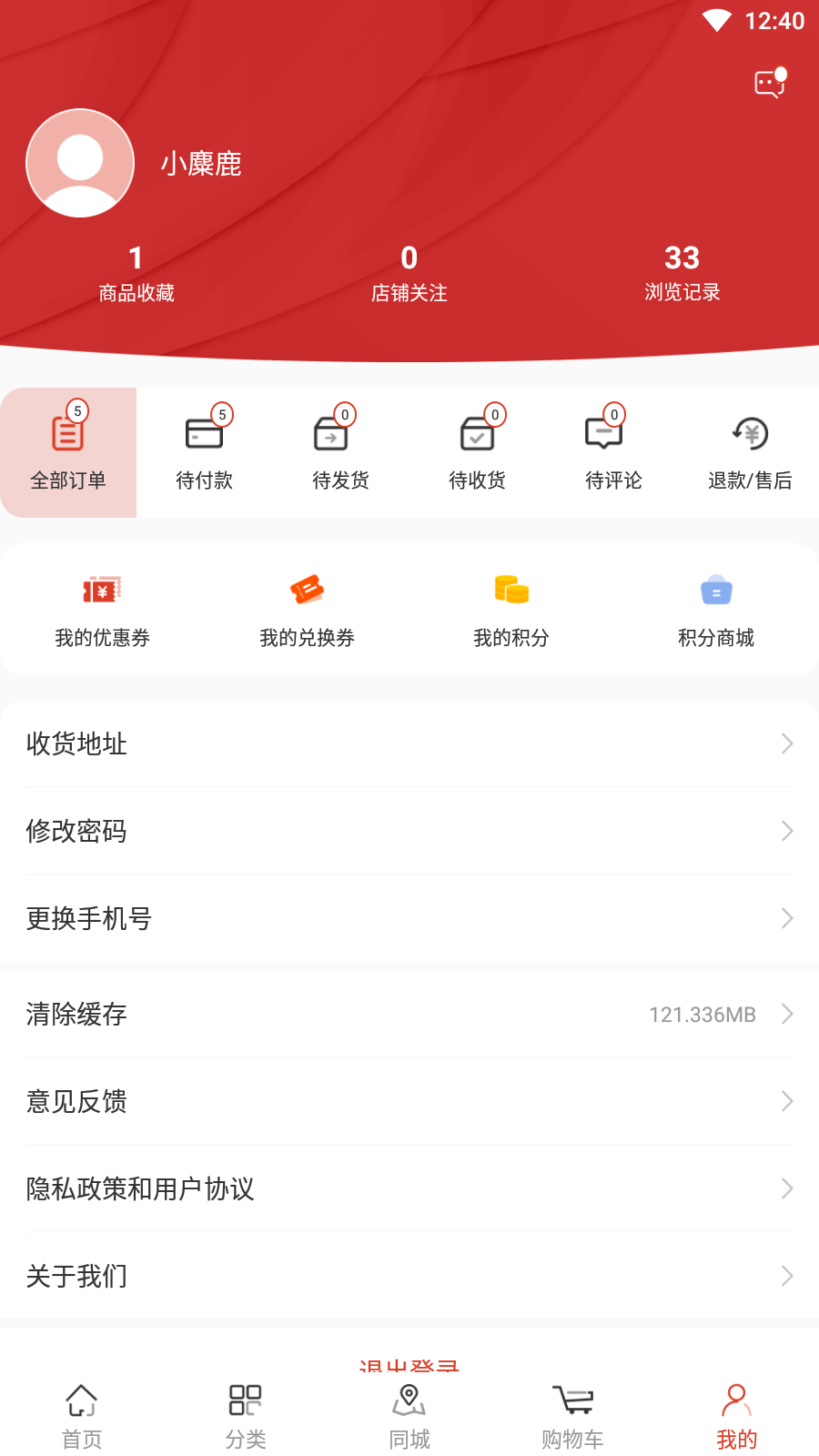Expand 收货地址 shipping address row

coord(409,743)
